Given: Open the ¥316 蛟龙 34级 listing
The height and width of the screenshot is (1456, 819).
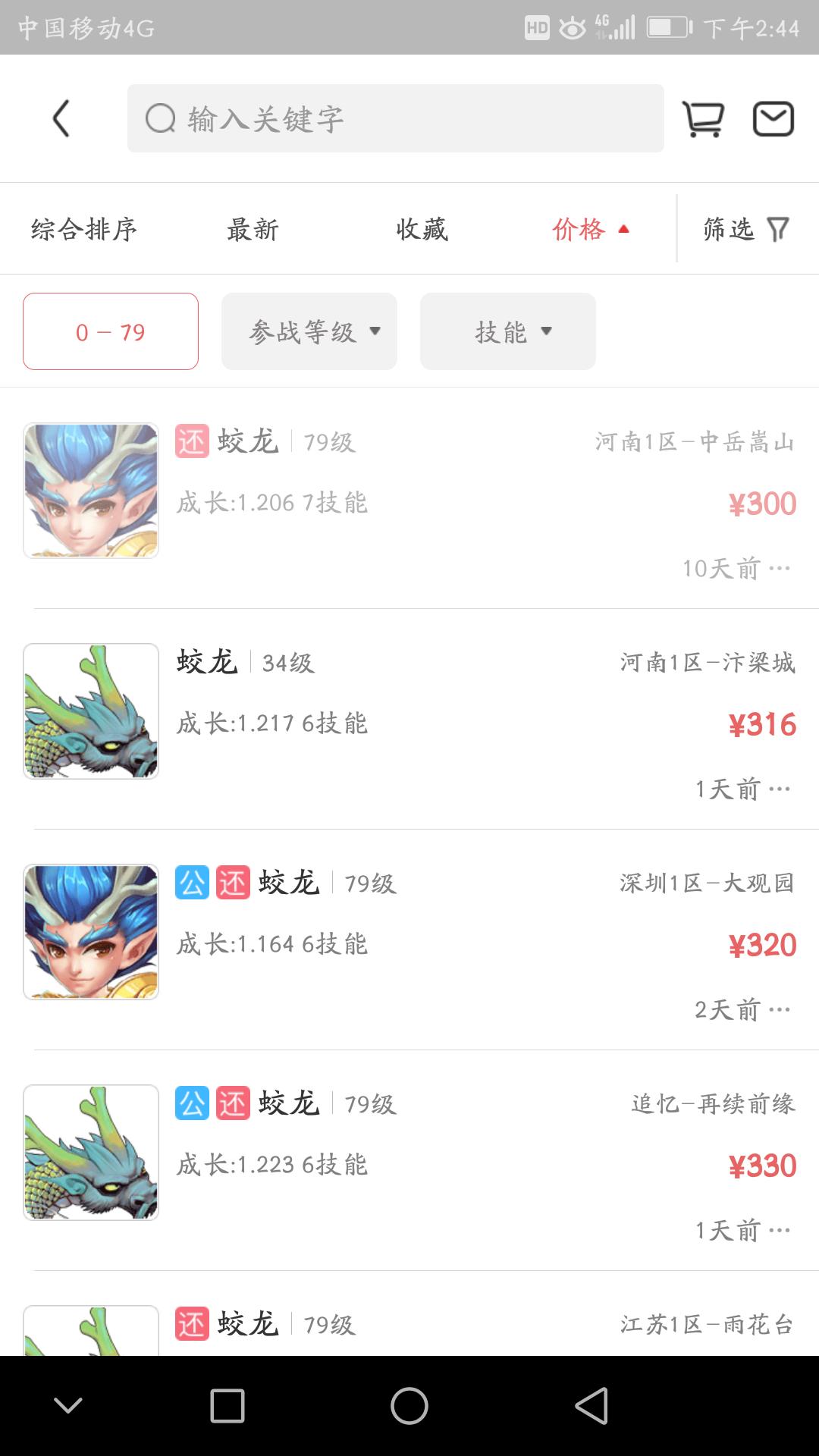Looking at the screenshot, I should [x=409, y=719].
